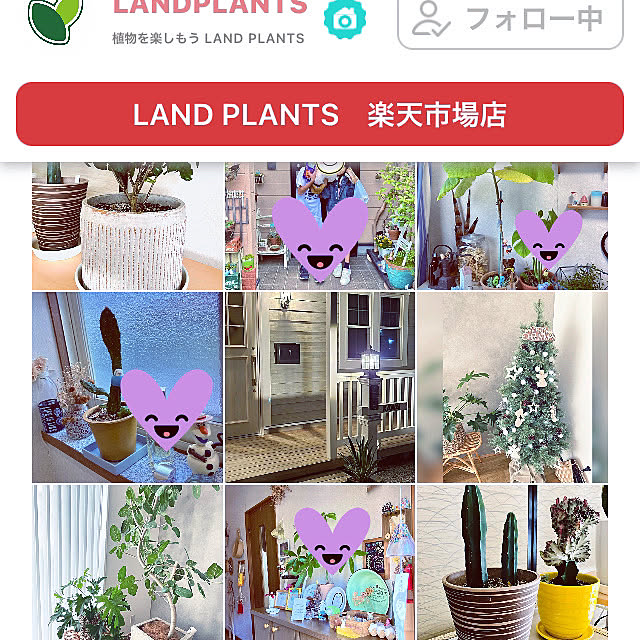Image resolution: width=640 pixels, height=640 pixels.
Task: Open photo of green plants by white curtain
Action: tap(127, 562)
